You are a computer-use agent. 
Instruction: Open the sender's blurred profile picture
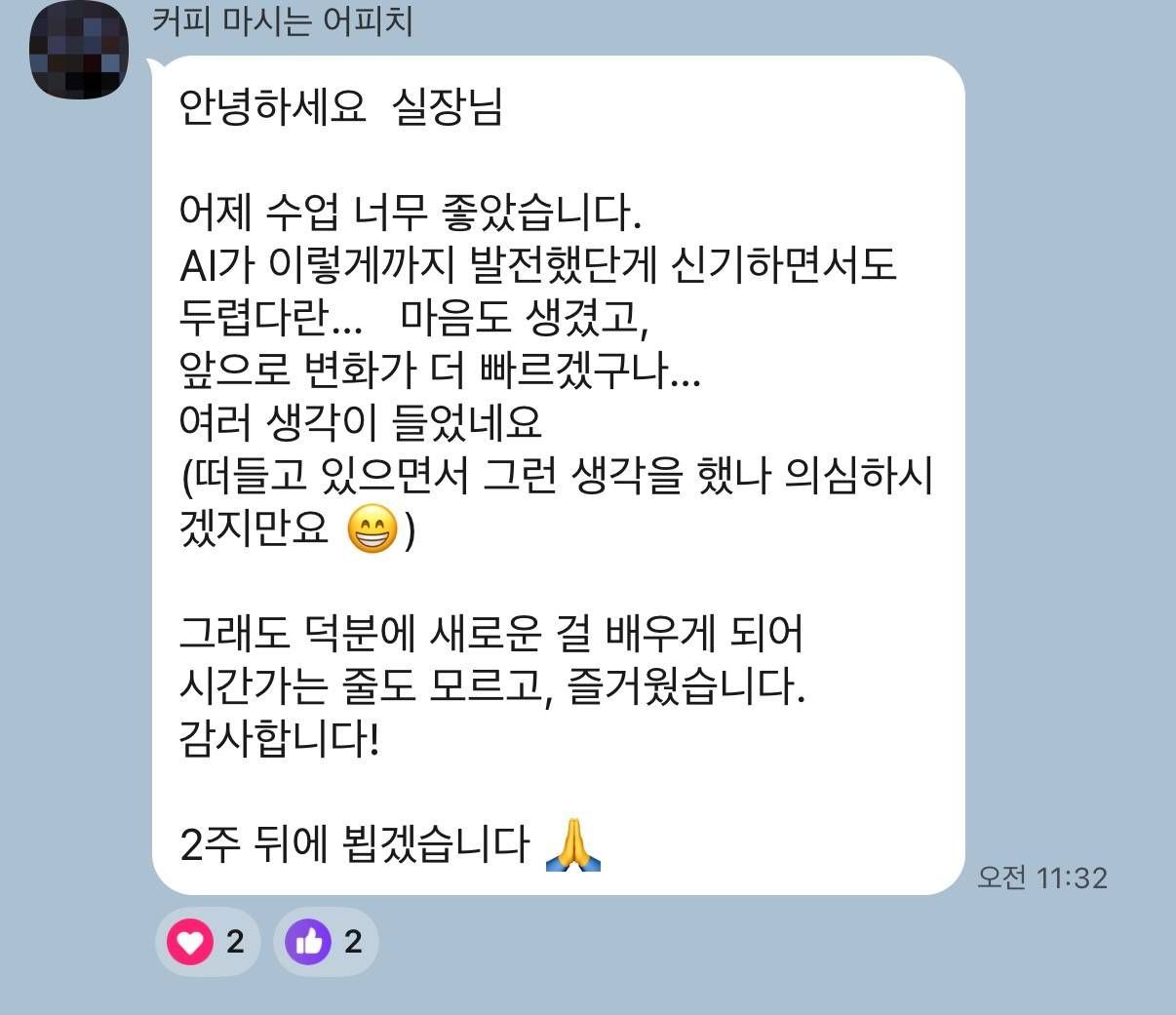point(79,51)
